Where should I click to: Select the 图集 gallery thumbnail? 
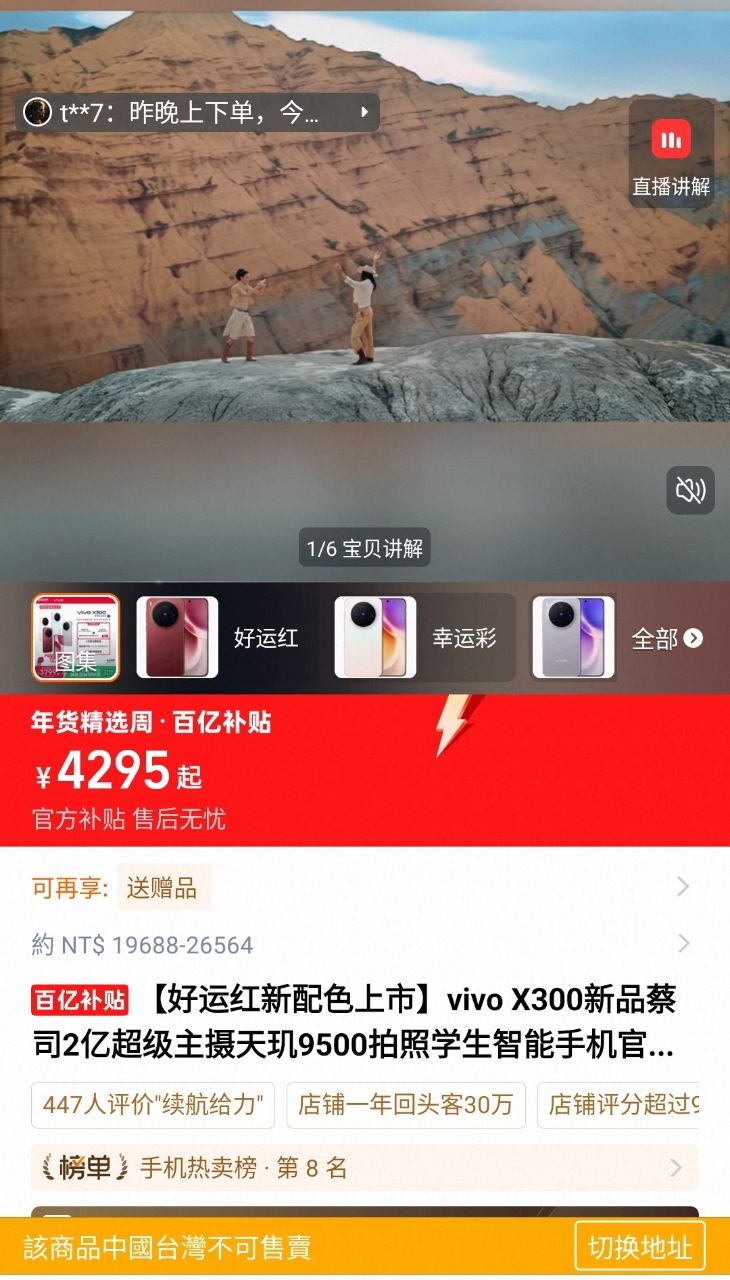[75, 638]
